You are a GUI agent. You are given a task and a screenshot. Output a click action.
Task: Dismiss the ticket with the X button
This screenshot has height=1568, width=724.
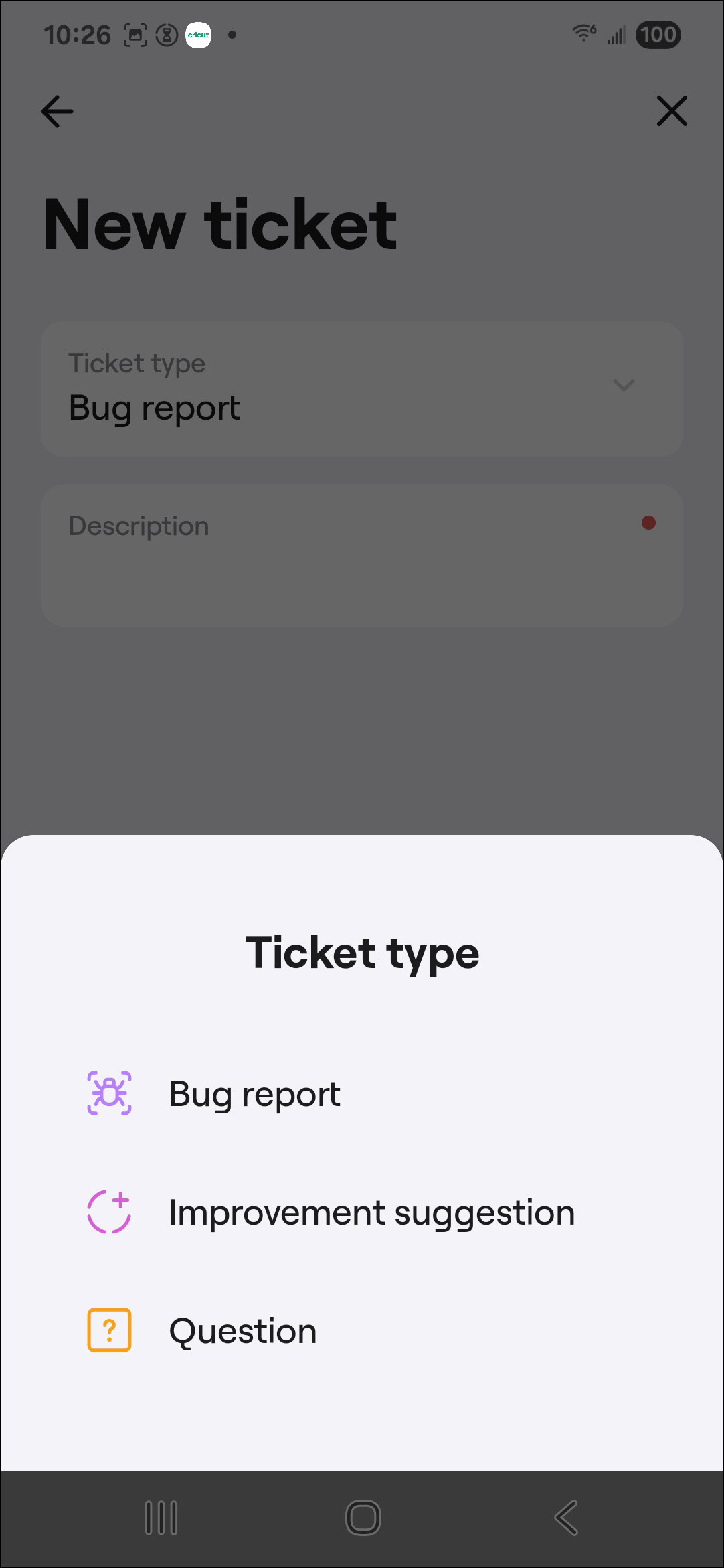tap(672, 111)
